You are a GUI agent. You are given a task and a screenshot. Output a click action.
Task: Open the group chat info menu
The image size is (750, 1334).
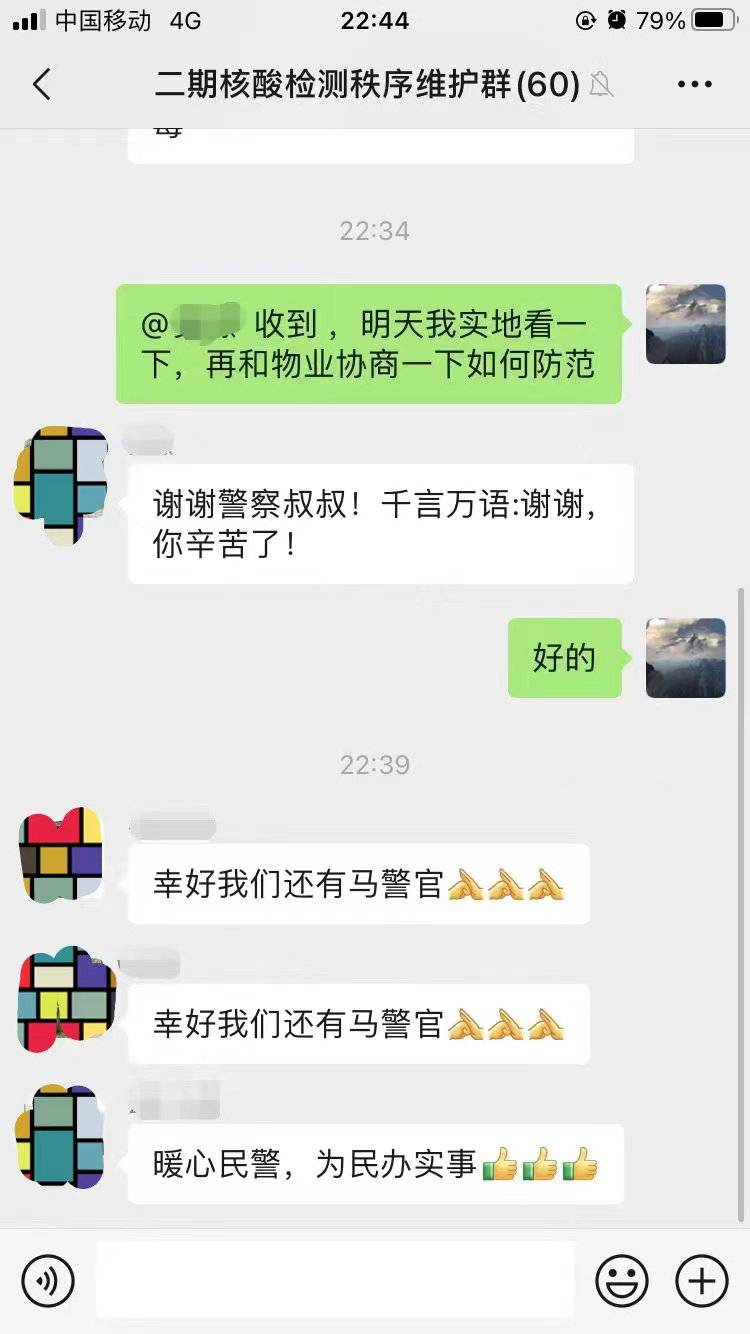click(694, 85)
